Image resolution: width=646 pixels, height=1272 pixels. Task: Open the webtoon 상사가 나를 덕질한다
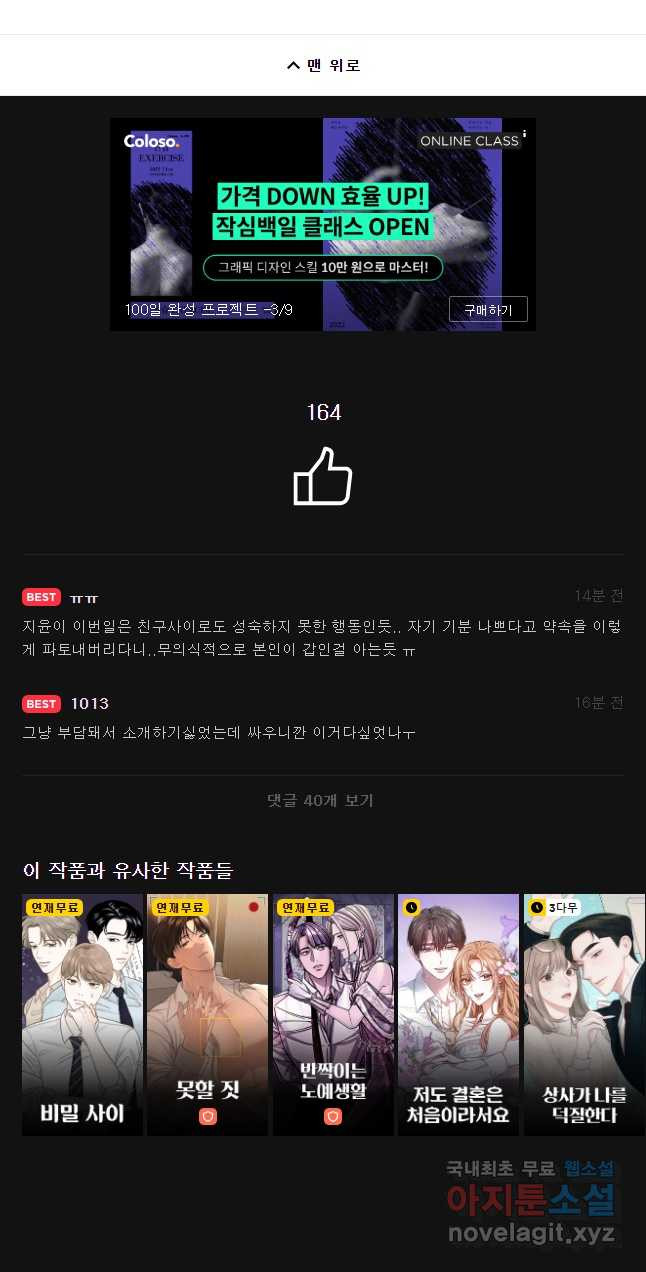coord(584,1014)
